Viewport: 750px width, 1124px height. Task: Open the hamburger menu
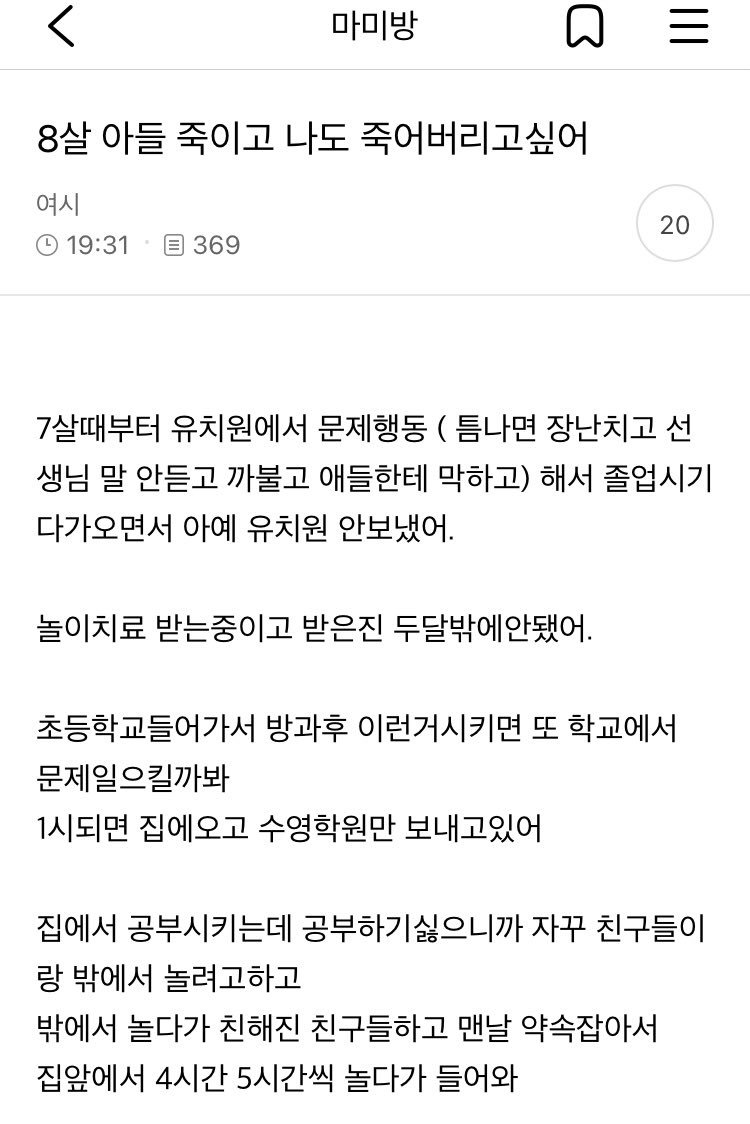688,28
